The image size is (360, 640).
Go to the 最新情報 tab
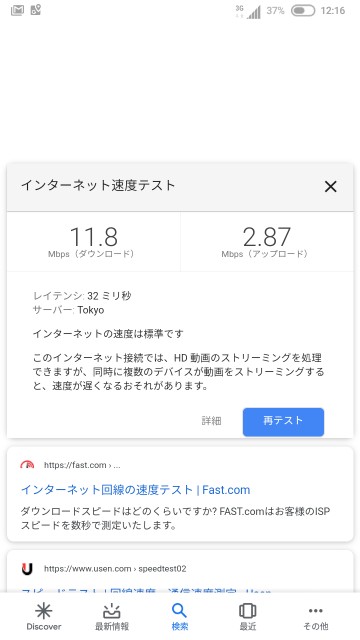click(112, 617)
